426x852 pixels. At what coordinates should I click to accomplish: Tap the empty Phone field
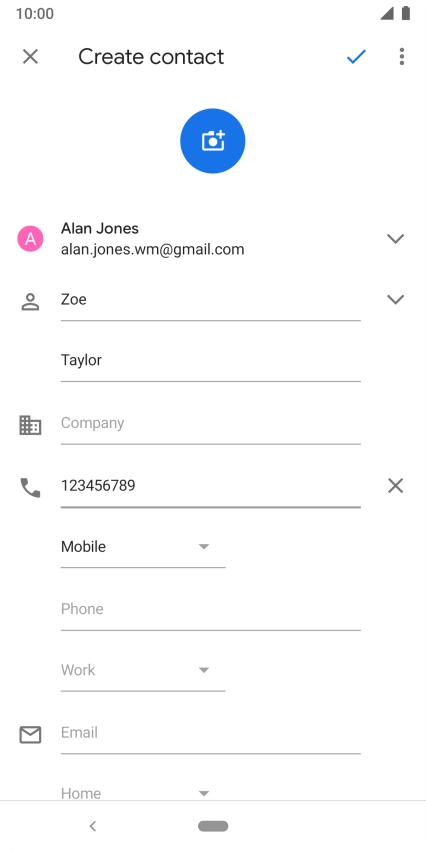click(x=211, y=609)
